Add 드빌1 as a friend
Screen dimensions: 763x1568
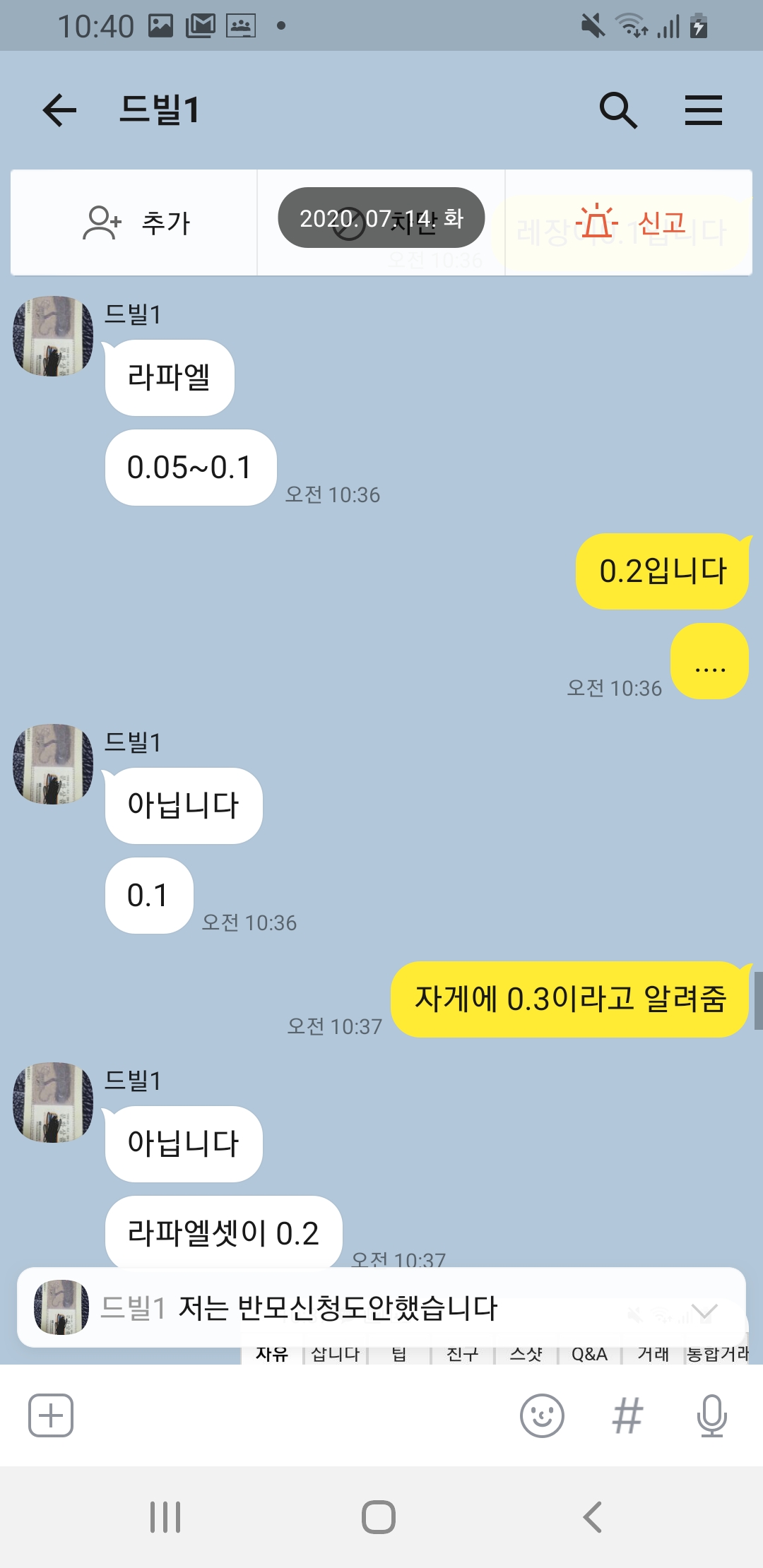tap(134, 223)
